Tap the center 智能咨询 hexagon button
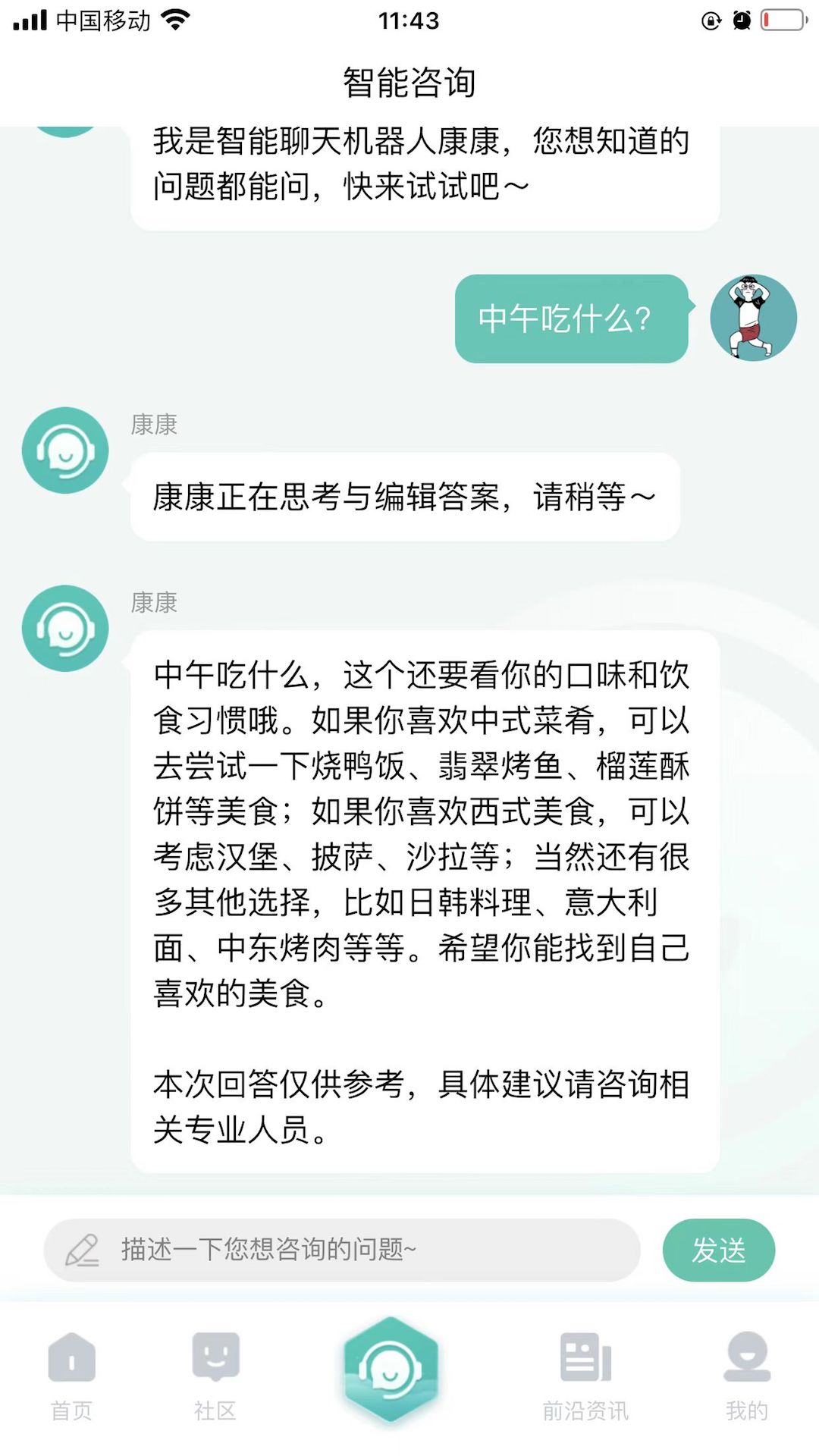This screenshot has height=1456, width=819. [391, 1370]
